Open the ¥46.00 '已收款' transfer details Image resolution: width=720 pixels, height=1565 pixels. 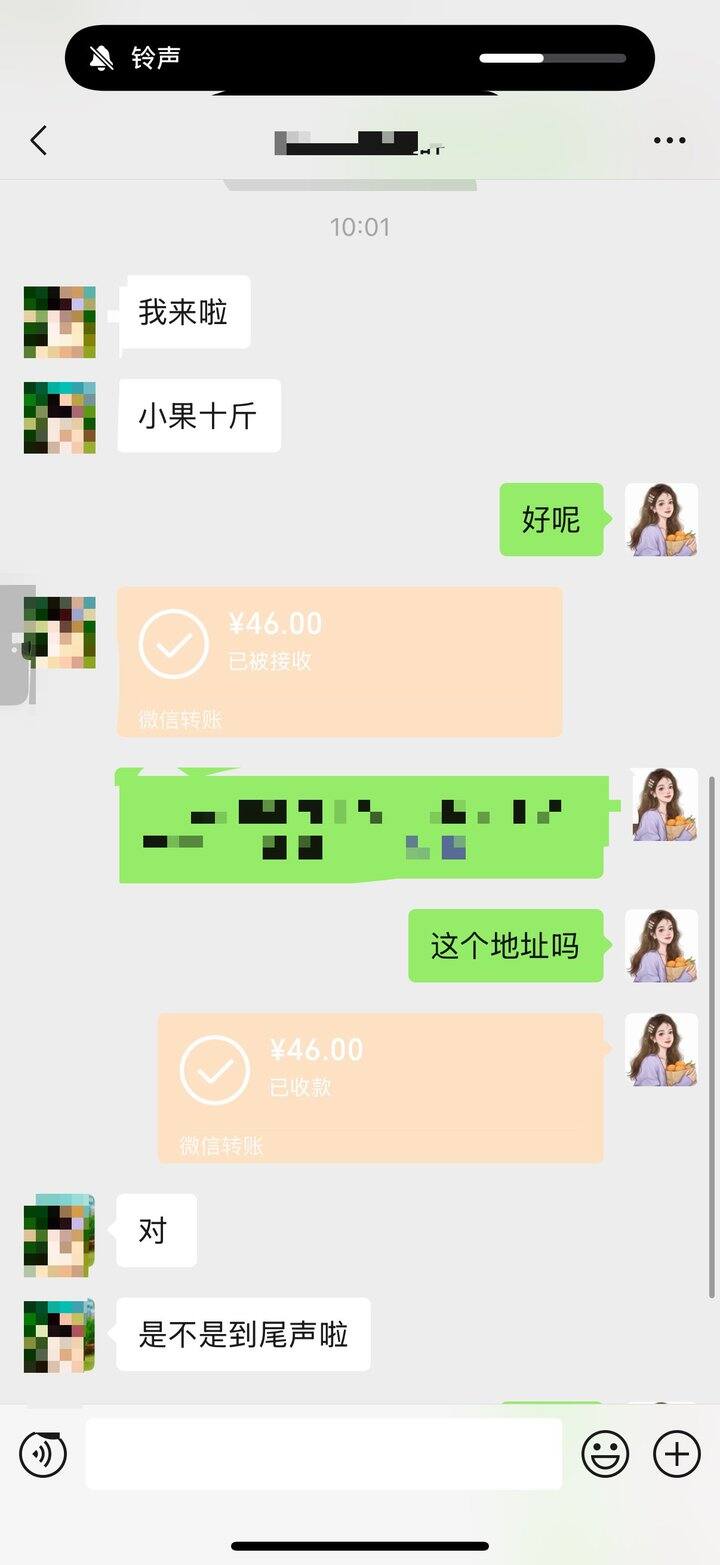pos(380,1087)
